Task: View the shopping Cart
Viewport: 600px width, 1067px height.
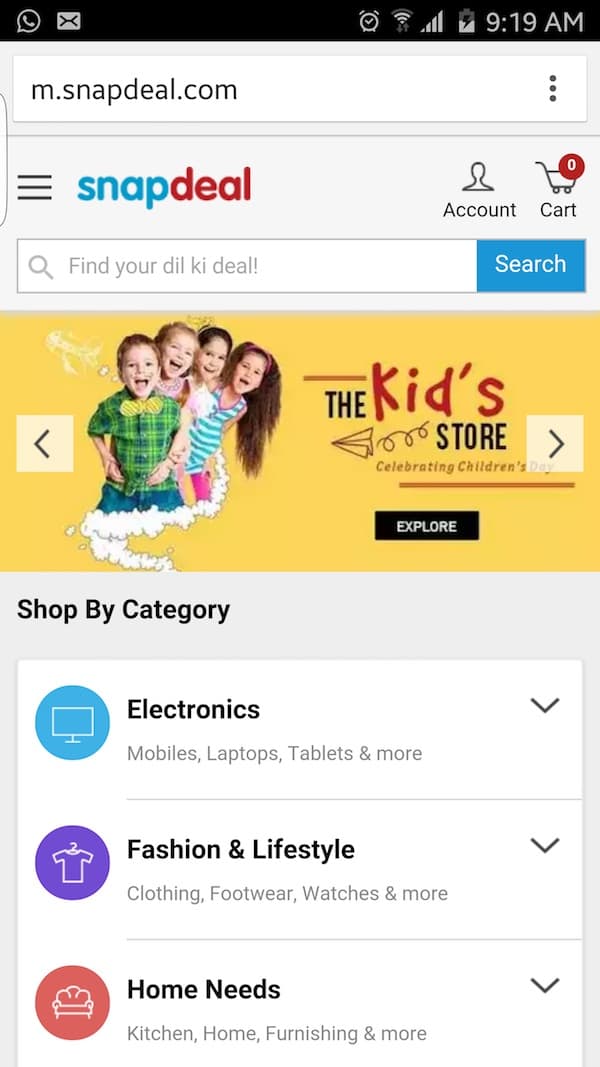Action: tap(559, 188)
